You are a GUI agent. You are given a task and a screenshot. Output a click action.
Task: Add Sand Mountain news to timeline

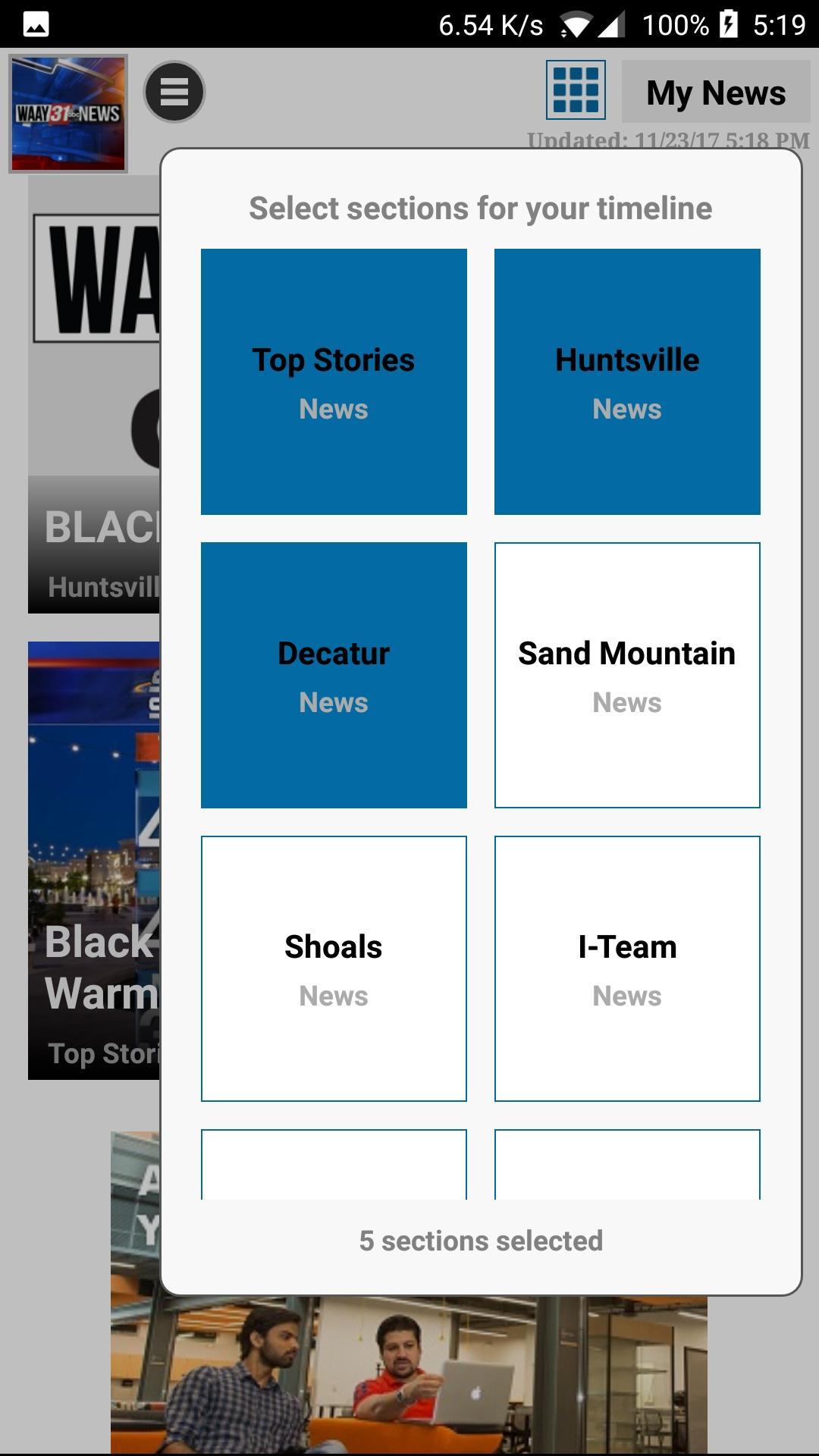[x=627, y=675]
